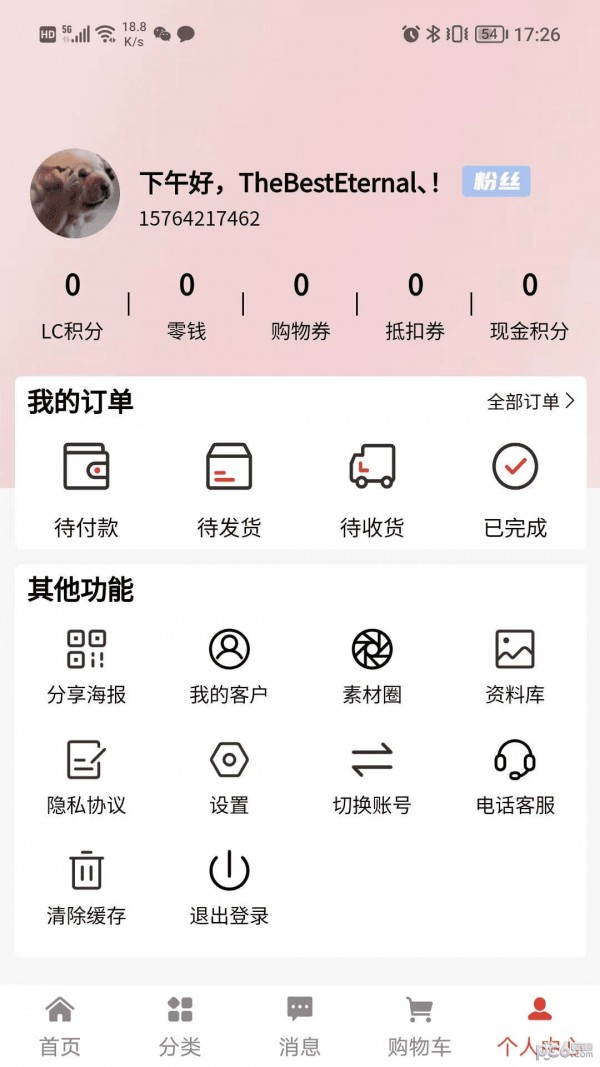Switch to the 购物车 tab
The height and width of the screenshot is (1067, 600).
click(x=420, y=1025)
